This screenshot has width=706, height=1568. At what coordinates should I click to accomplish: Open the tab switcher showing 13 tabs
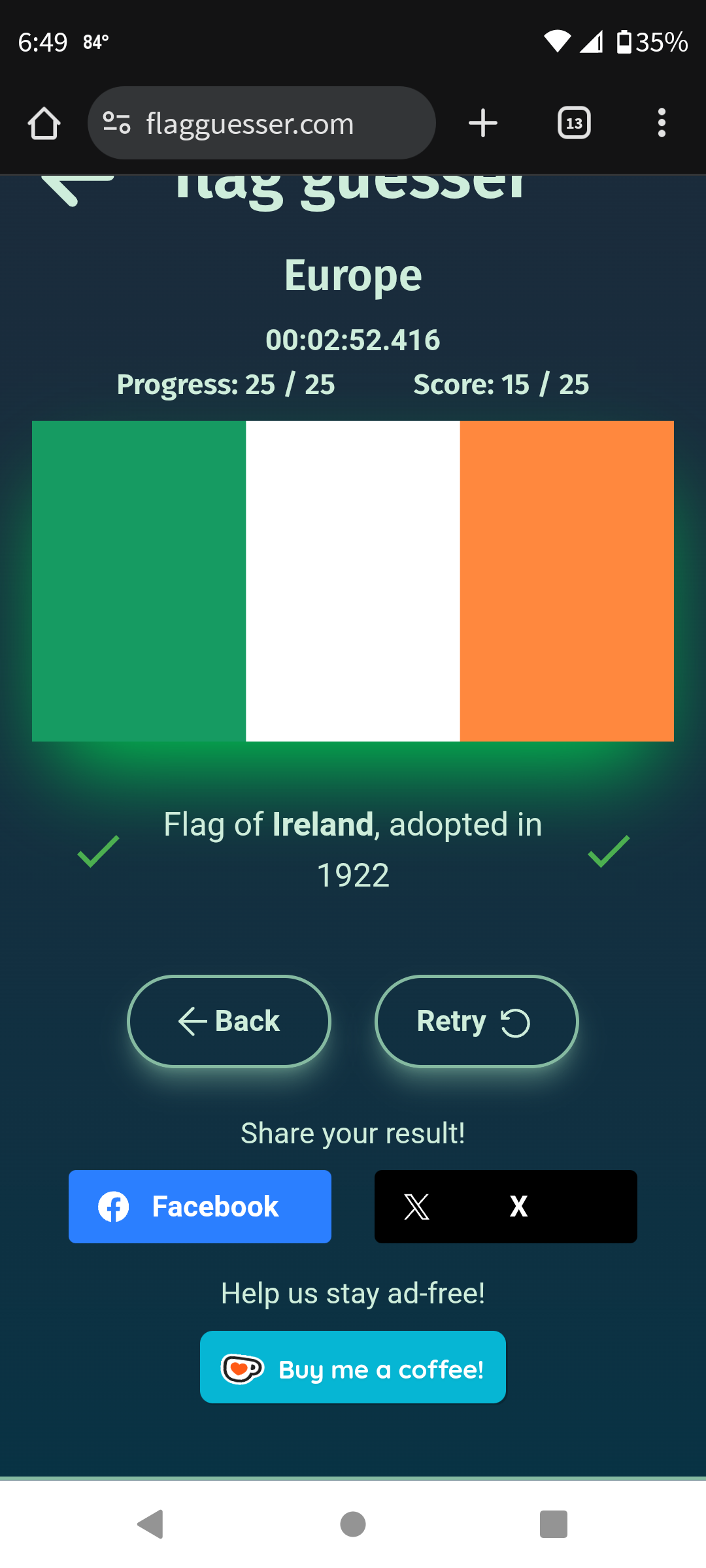click(x=574, y=123)
